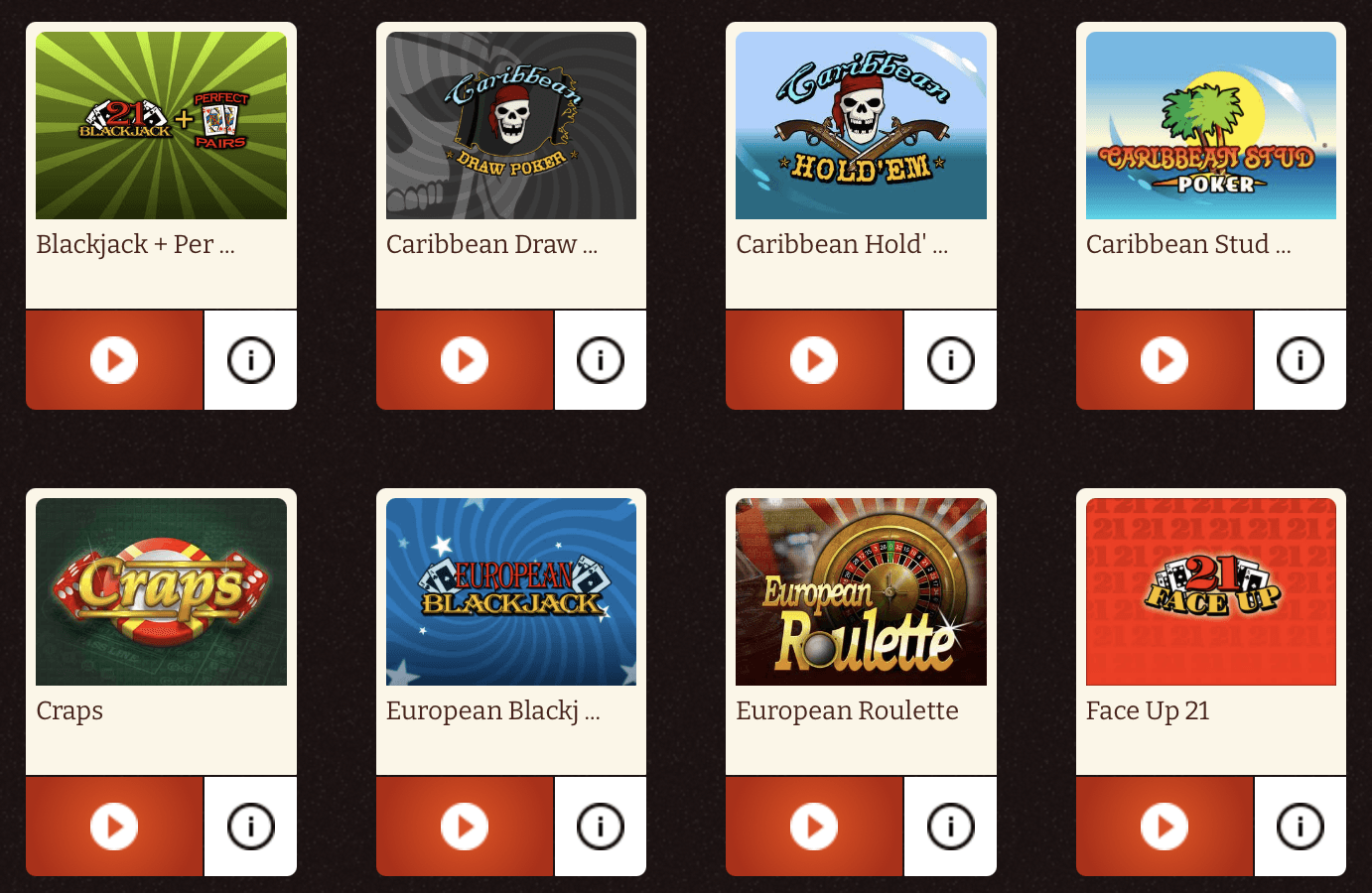This screenshot has height=893, width=1372.
Task: Show Face Up 21 info
Action: (1301, 827)
